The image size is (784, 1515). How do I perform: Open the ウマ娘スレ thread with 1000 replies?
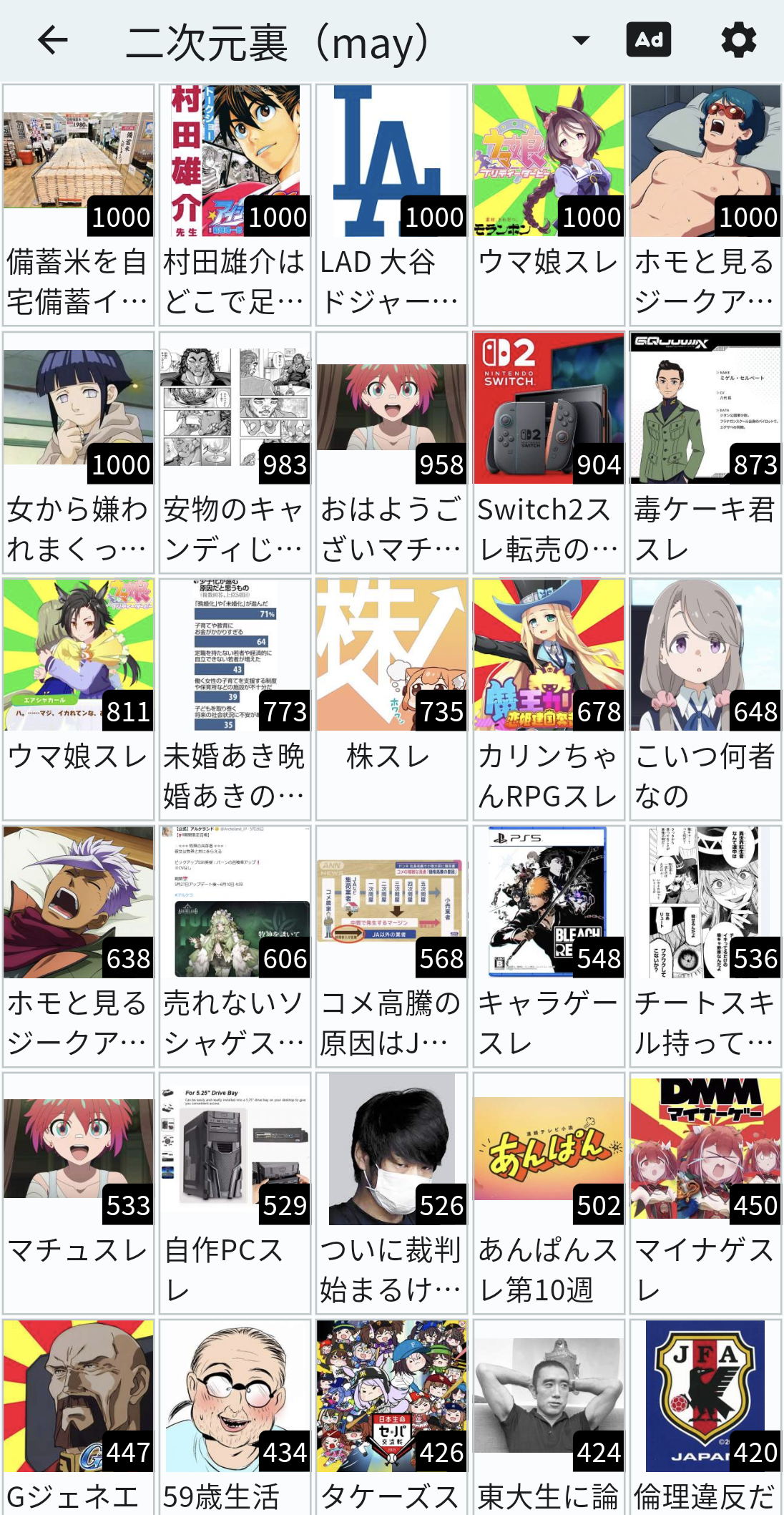[548, 204]
